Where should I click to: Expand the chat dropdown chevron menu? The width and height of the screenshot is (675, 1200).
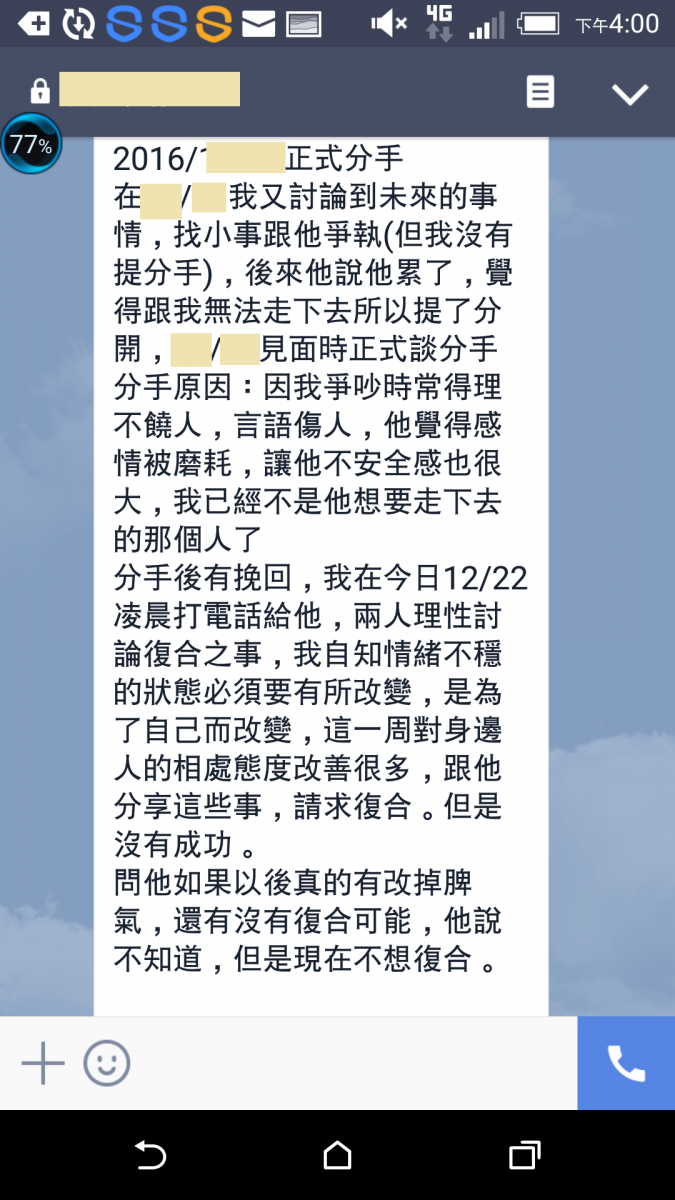630,94
